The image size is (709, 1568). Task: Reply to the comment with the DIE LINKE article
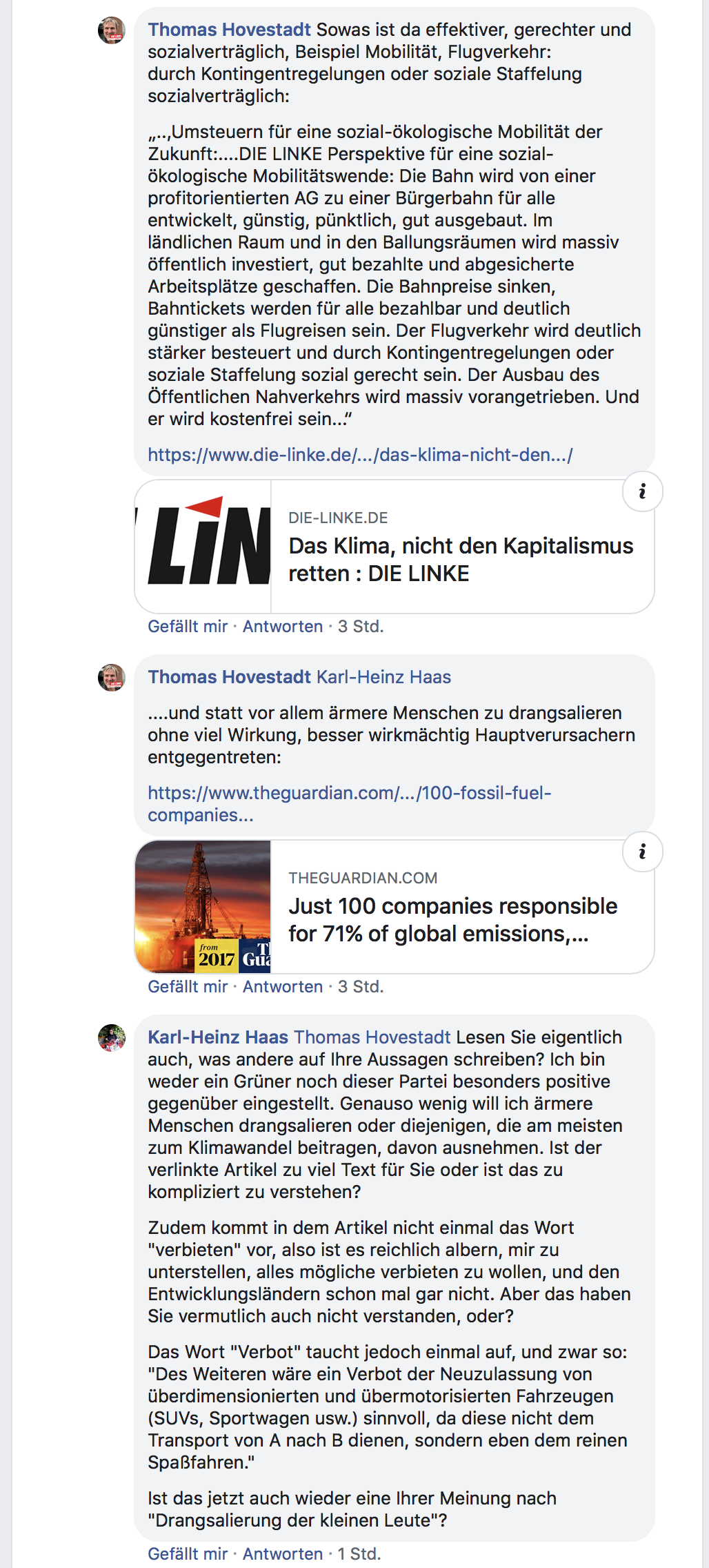[x=283, y=627]
